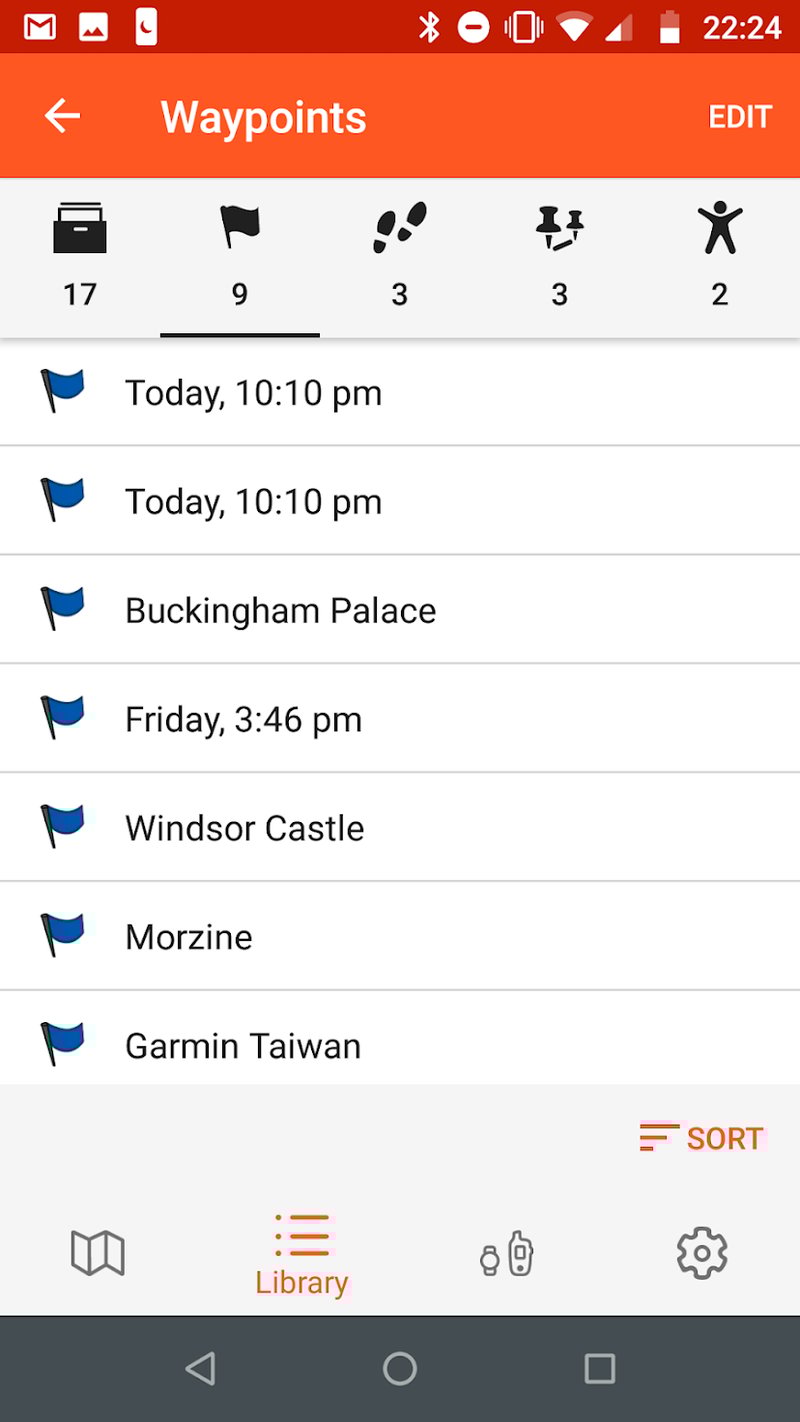
Task: Tap the system home button
Action: pyautogui.click(x=400, y=1368)
